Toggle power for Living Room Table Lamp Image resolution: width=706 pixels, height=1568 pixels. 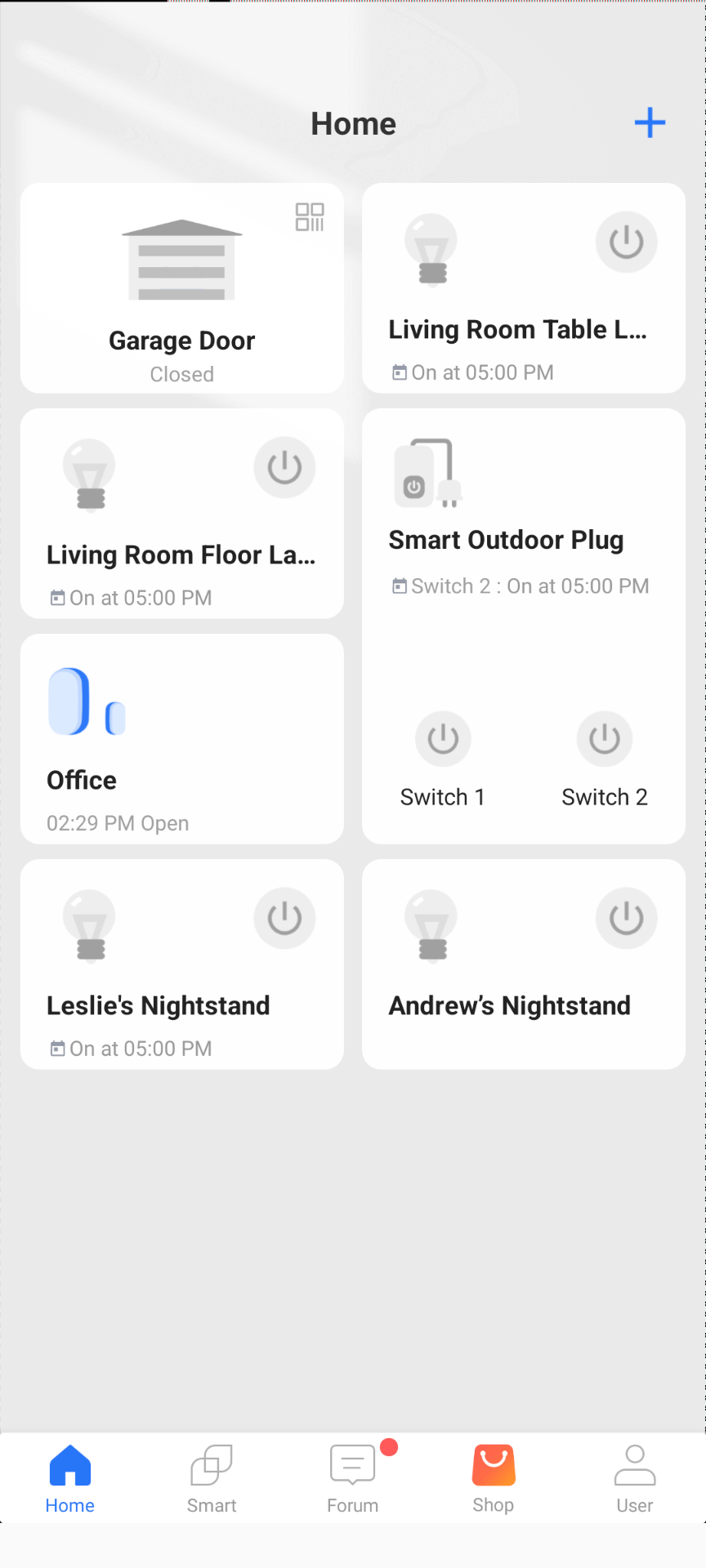click(x=626, y=243)
